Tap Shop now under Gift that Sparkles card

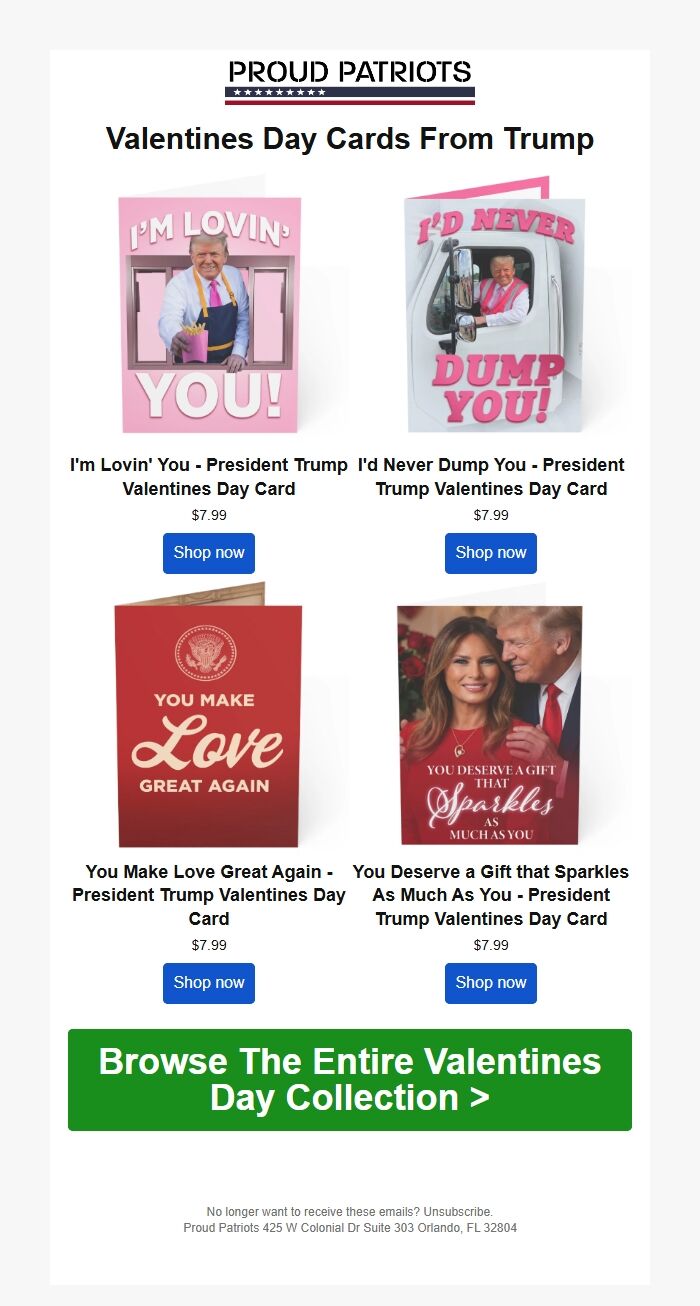coord(491,983)
